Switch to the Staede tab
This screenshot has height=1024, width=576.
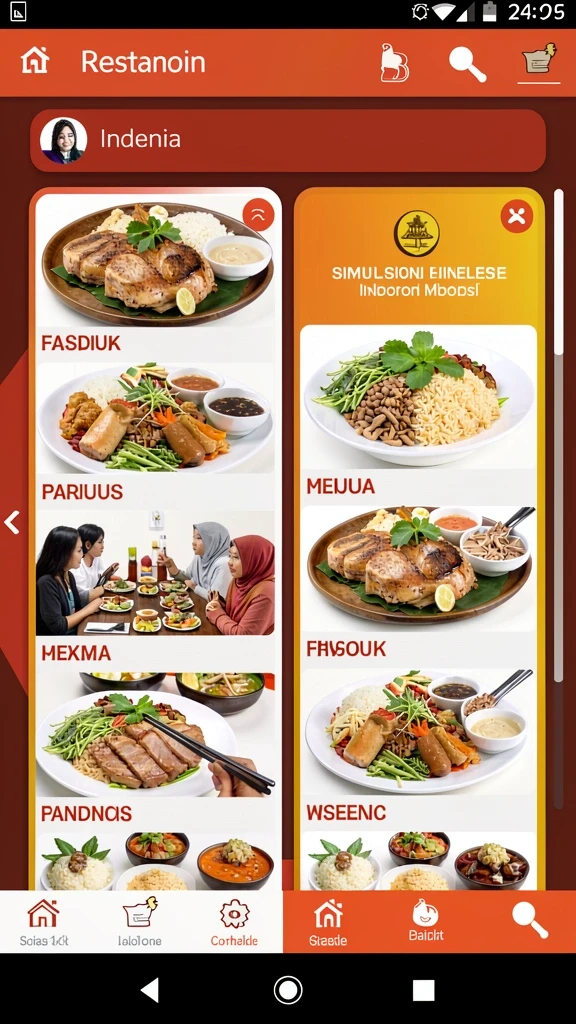328,923
